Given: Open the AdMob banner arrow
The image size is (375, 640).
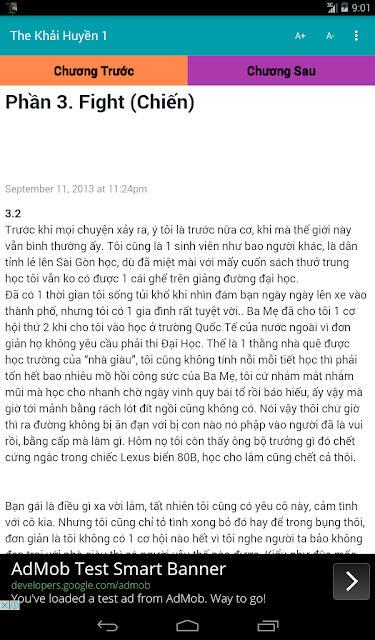Looking at the screenshot, I should [x=351, y=581].
